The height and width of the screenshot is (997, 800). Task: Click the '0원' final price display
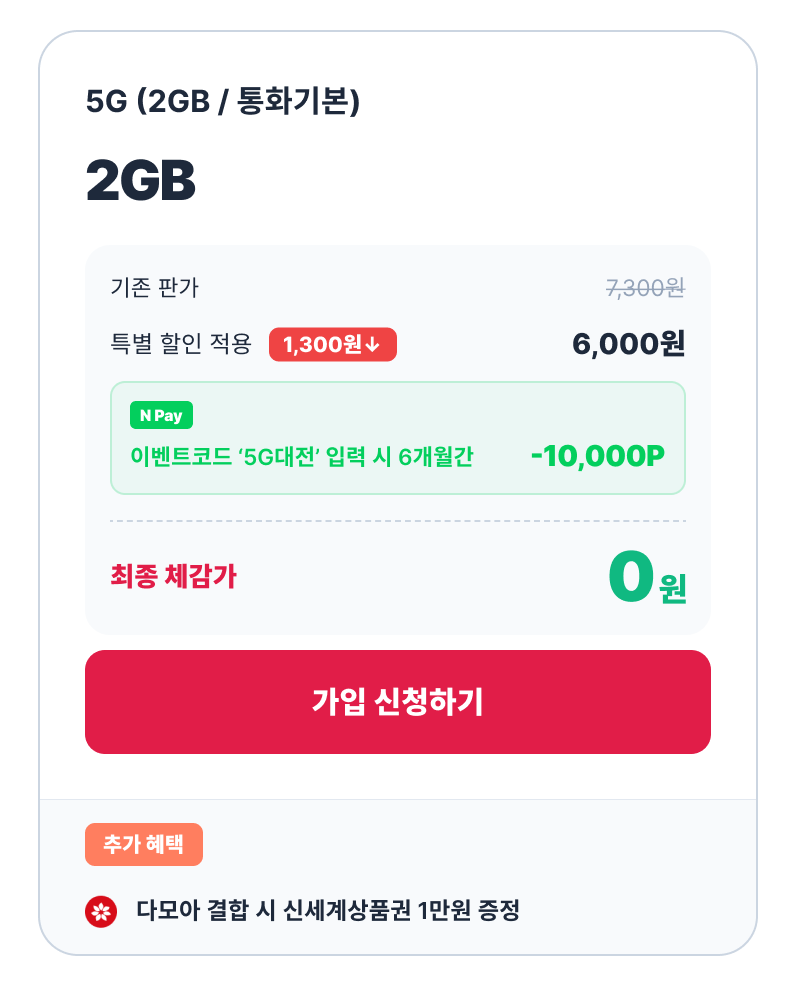pyautogui.click(x=645, y=578)
